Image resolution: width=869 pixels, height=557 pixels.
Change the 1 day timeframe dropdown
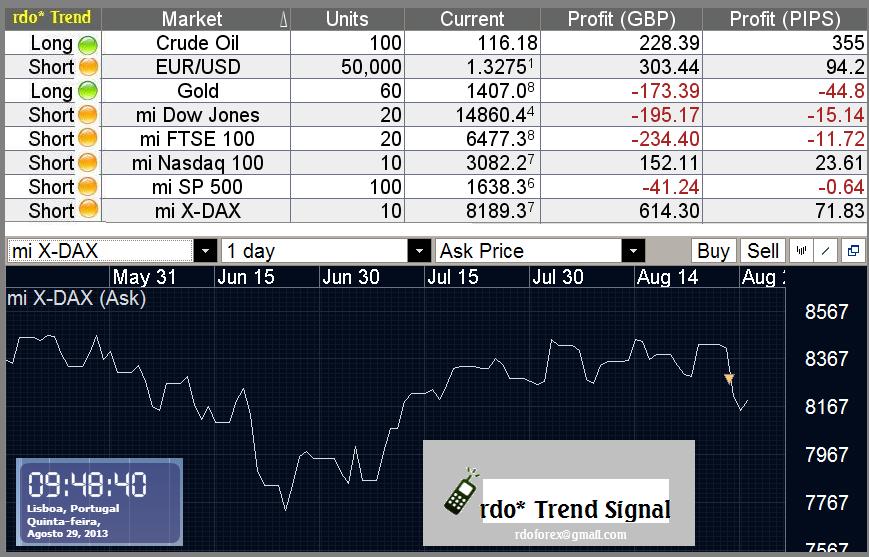pyautogui.click(x=326, y=251)
